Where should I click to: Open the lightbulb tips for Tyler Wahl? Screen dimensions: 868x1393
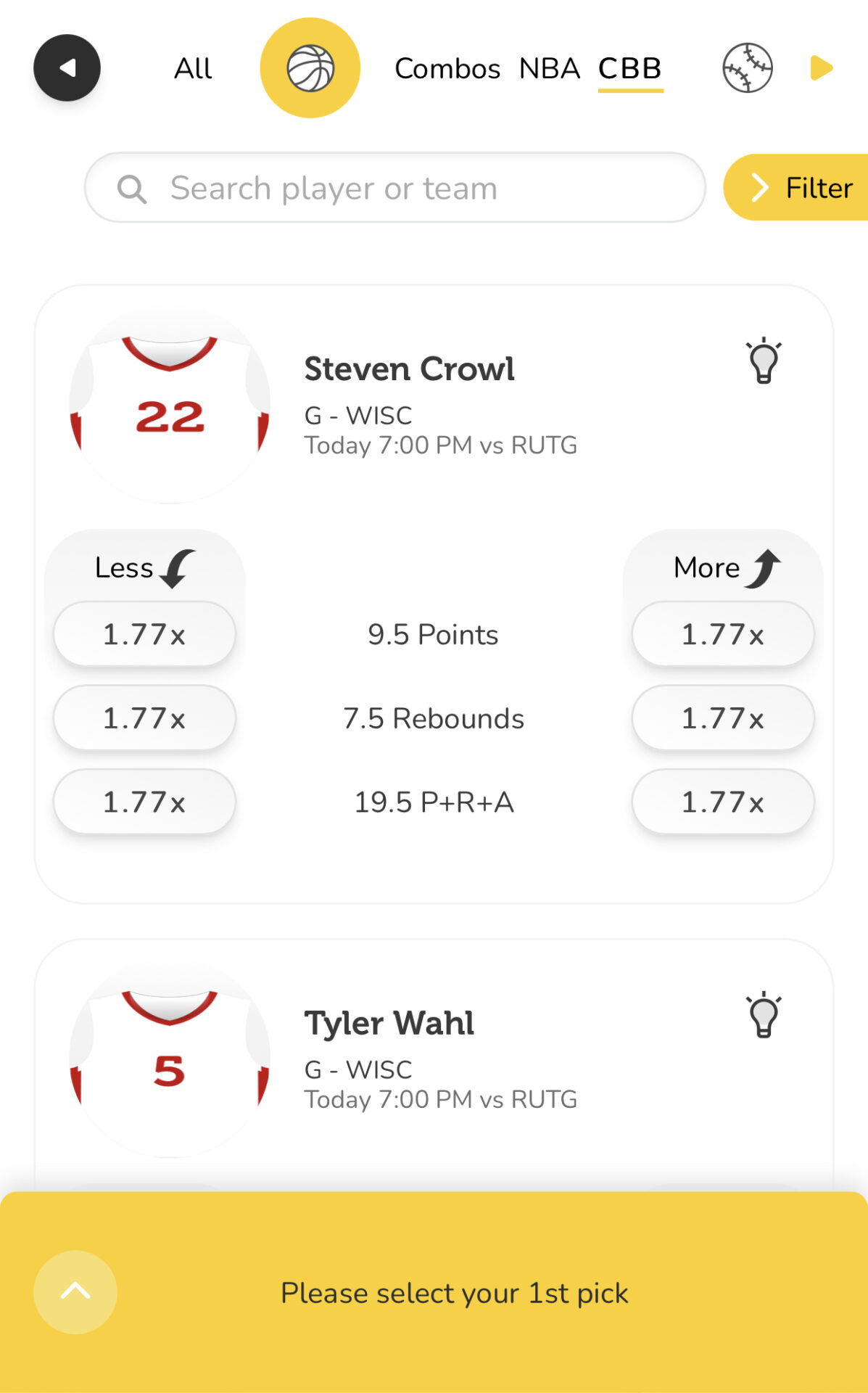coord(764,1015)
